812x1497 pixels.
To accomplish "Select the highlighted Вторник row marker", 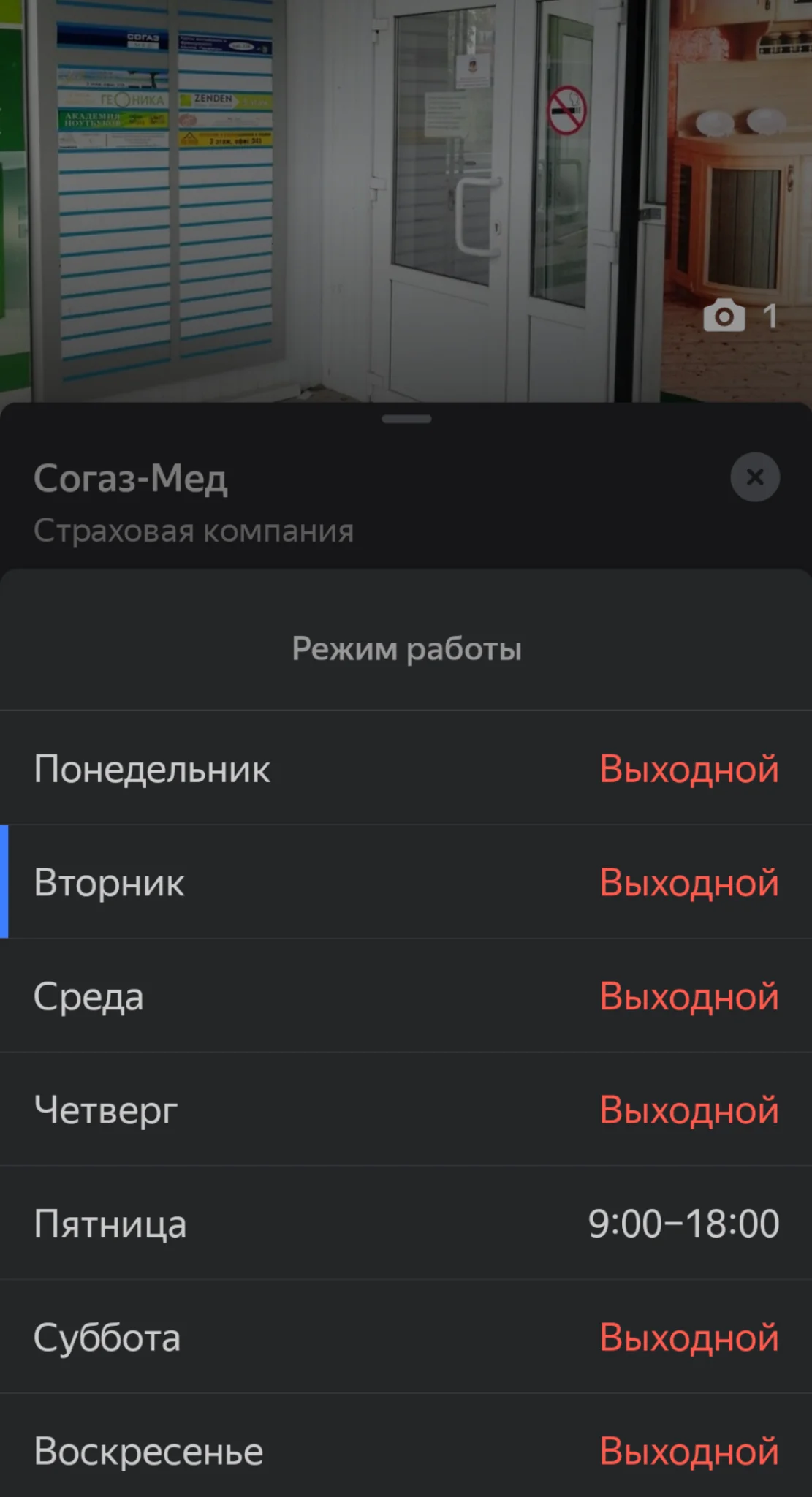I will tap(110, 882).
